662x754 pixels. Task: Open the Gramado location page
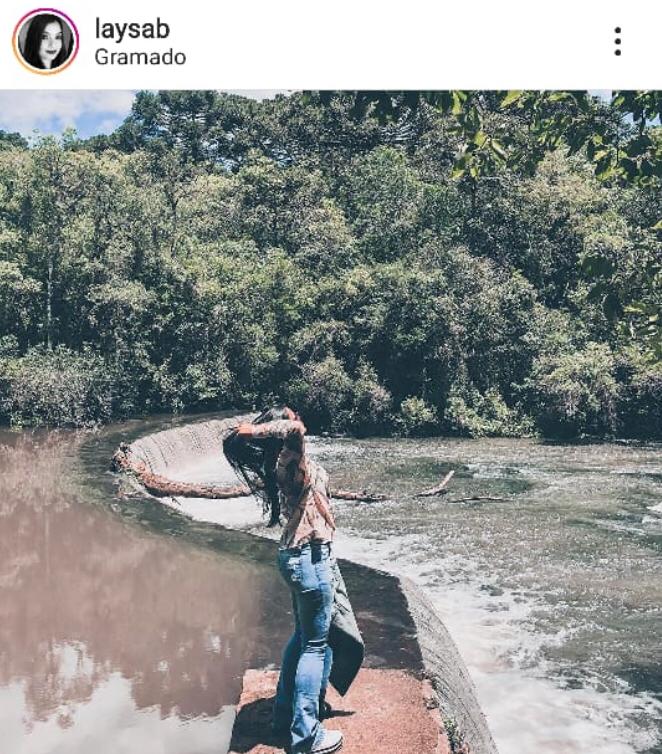pyautogui.click(x=139, y=57)
